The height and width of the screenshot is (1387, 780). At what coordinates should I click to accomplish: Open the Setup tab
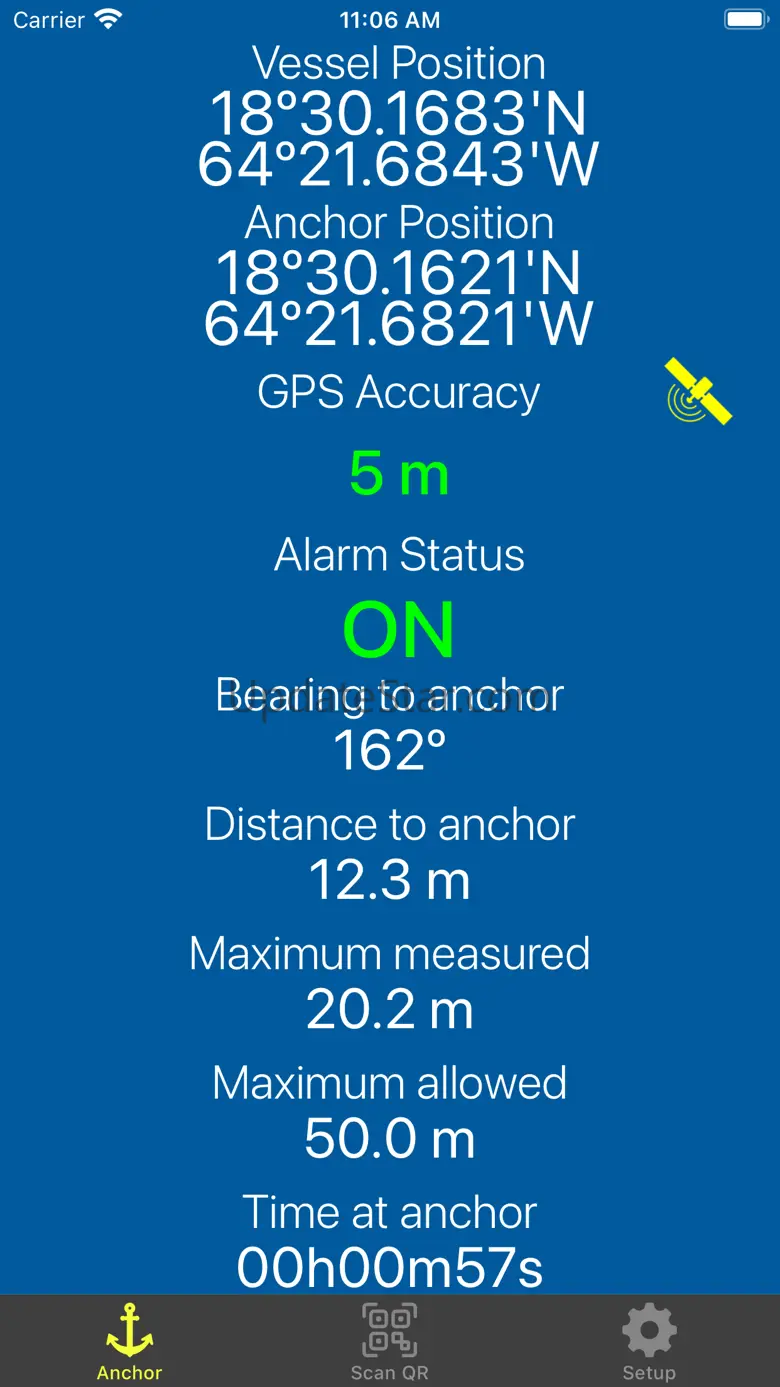click(x=649, y=1341)
